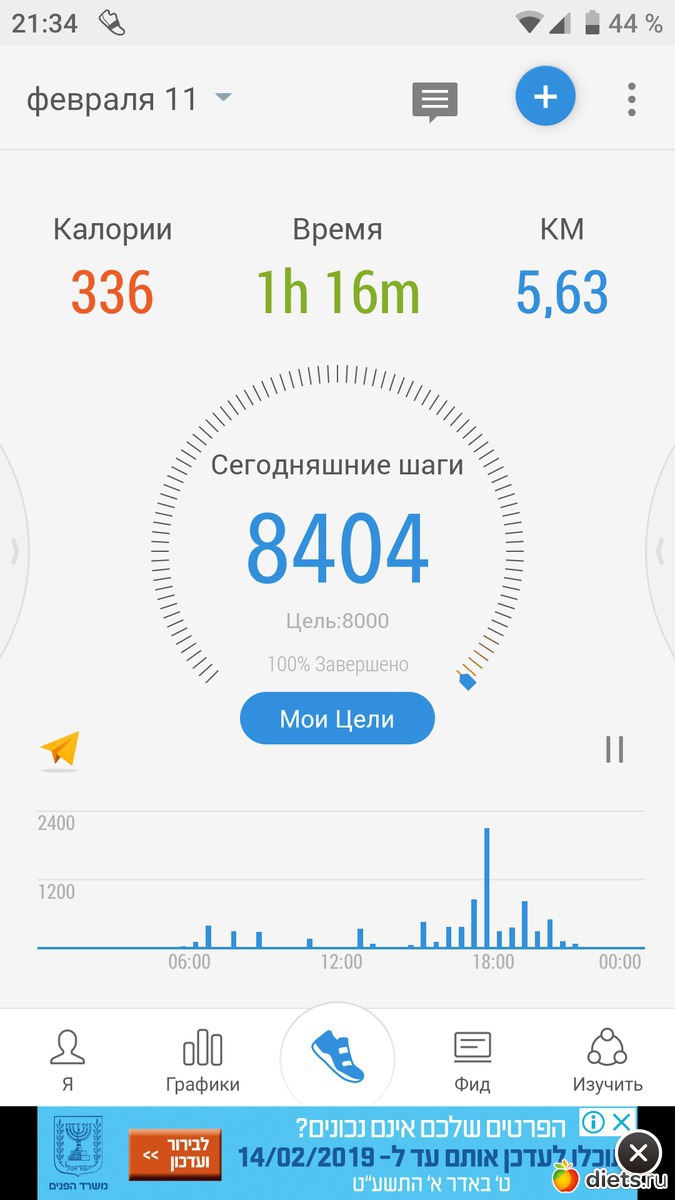Image resolution: width=675 pixels, height=1200 pixels.
Task: Tap the yellow paper plane icon
Action: point(60,749)
